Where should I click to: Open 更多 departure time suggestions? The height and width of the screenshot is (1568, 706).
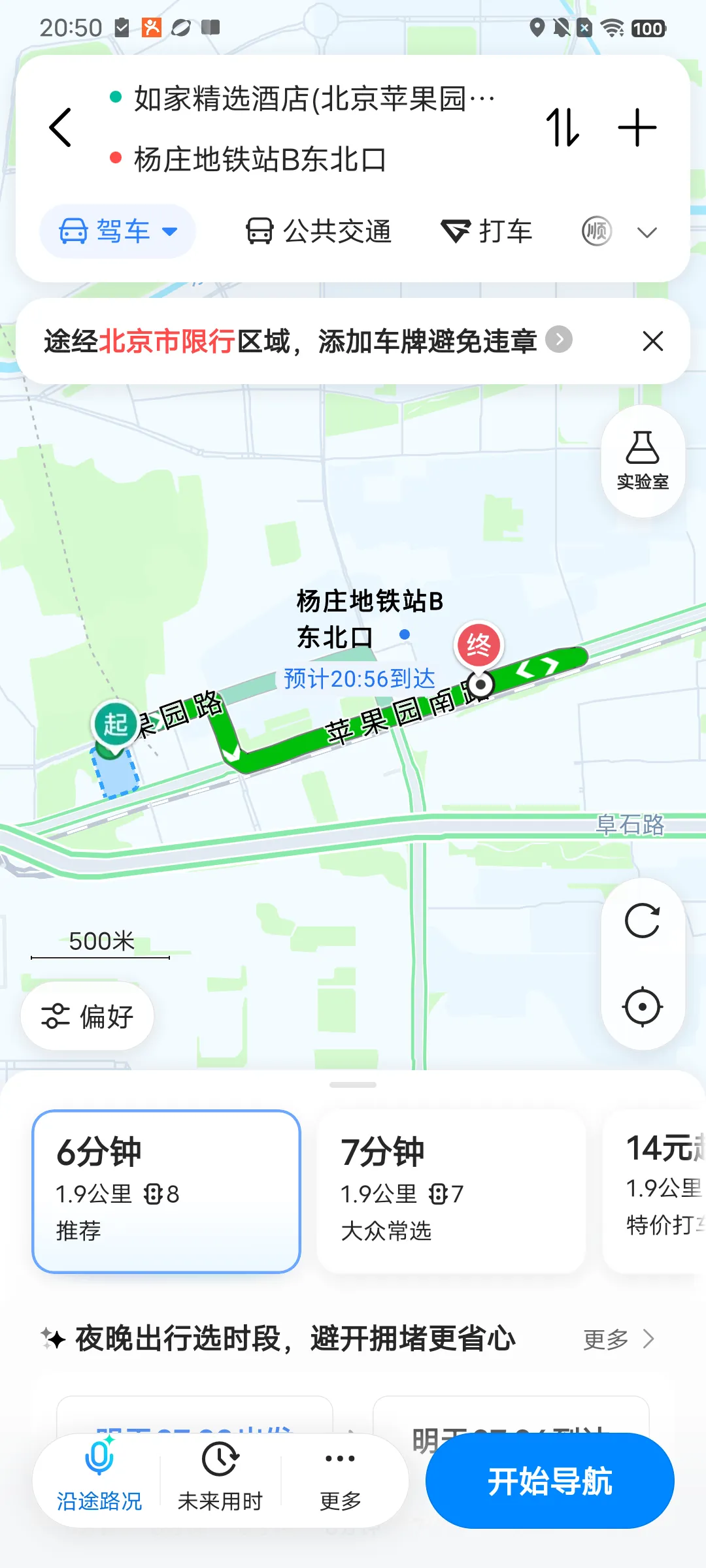[619, 1339]
